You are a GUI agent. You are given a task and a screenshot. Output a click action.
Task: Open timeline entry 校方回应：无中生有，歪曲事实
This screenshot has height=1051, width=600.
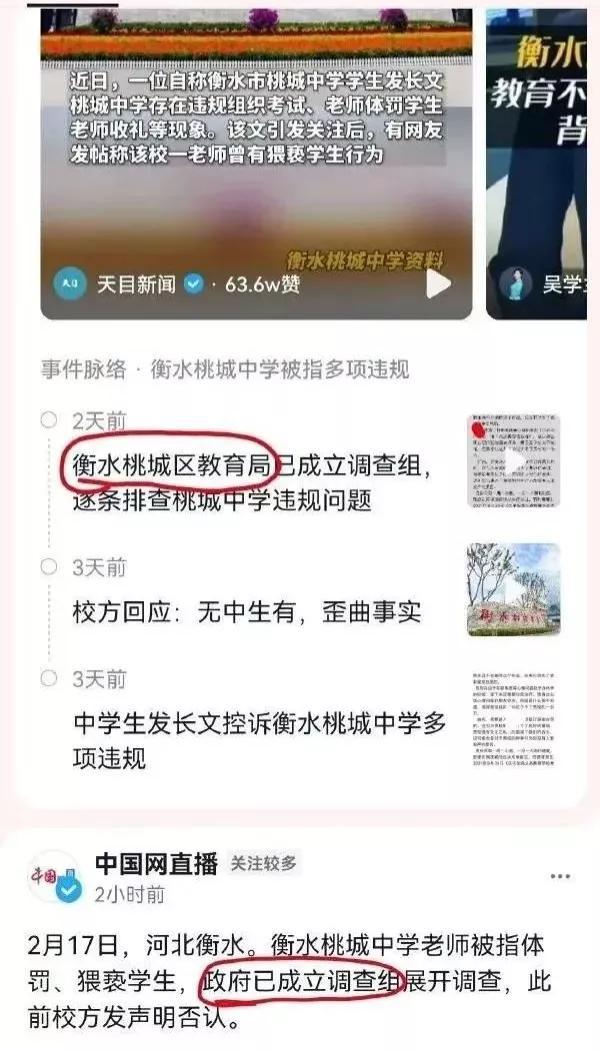coord(247,610)
